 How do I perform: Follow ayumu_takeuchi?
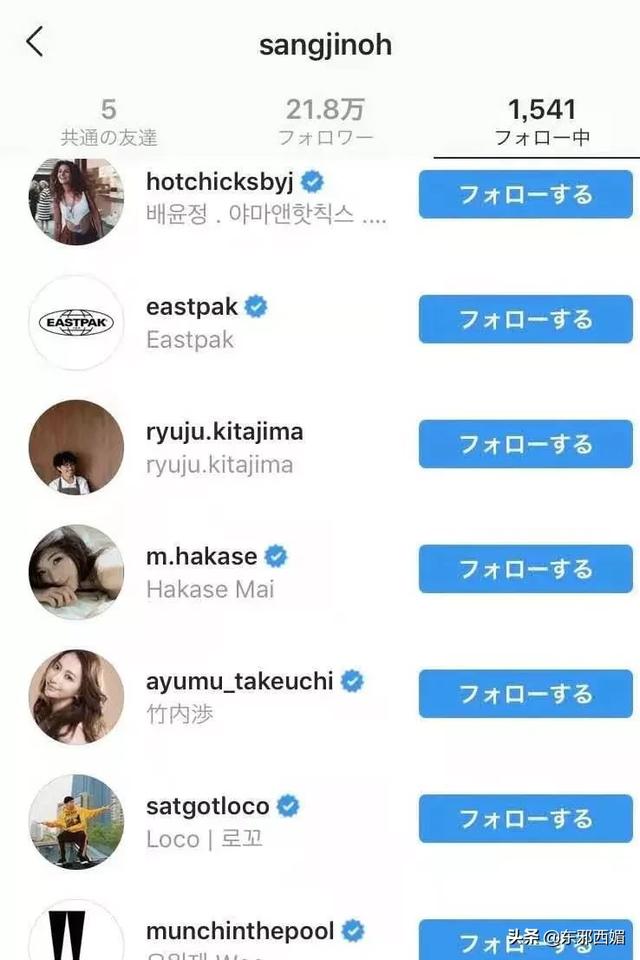(x=525, y=694)
